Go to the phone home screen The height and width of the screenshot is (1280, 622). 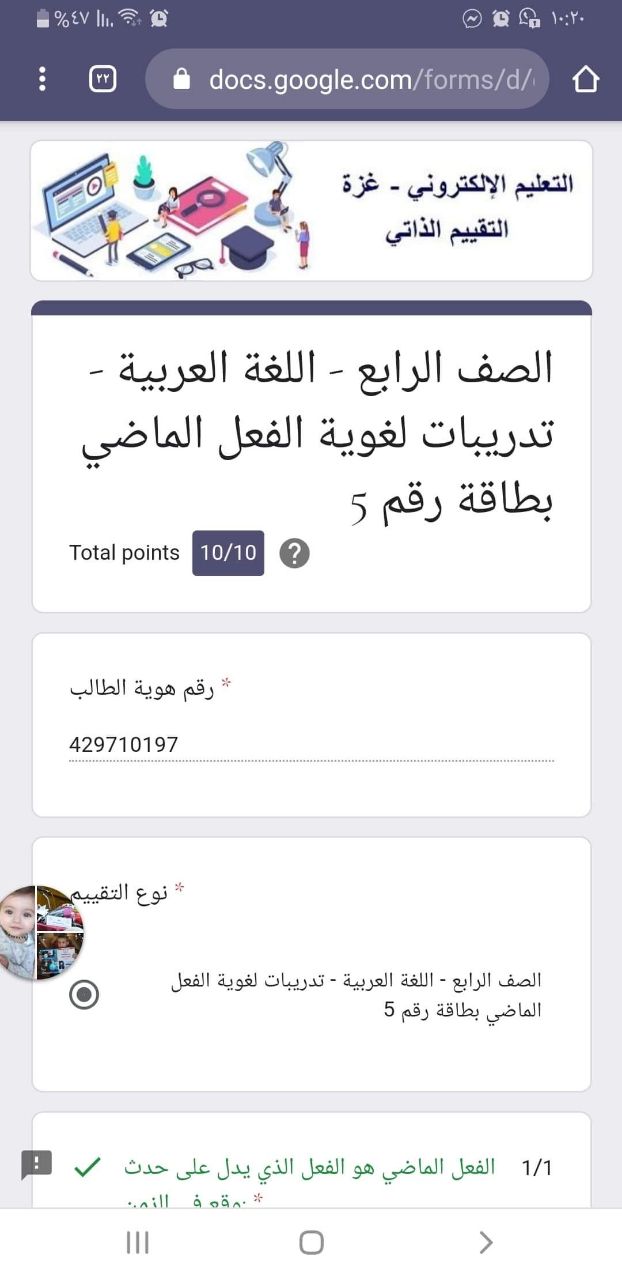[311, 1242]
